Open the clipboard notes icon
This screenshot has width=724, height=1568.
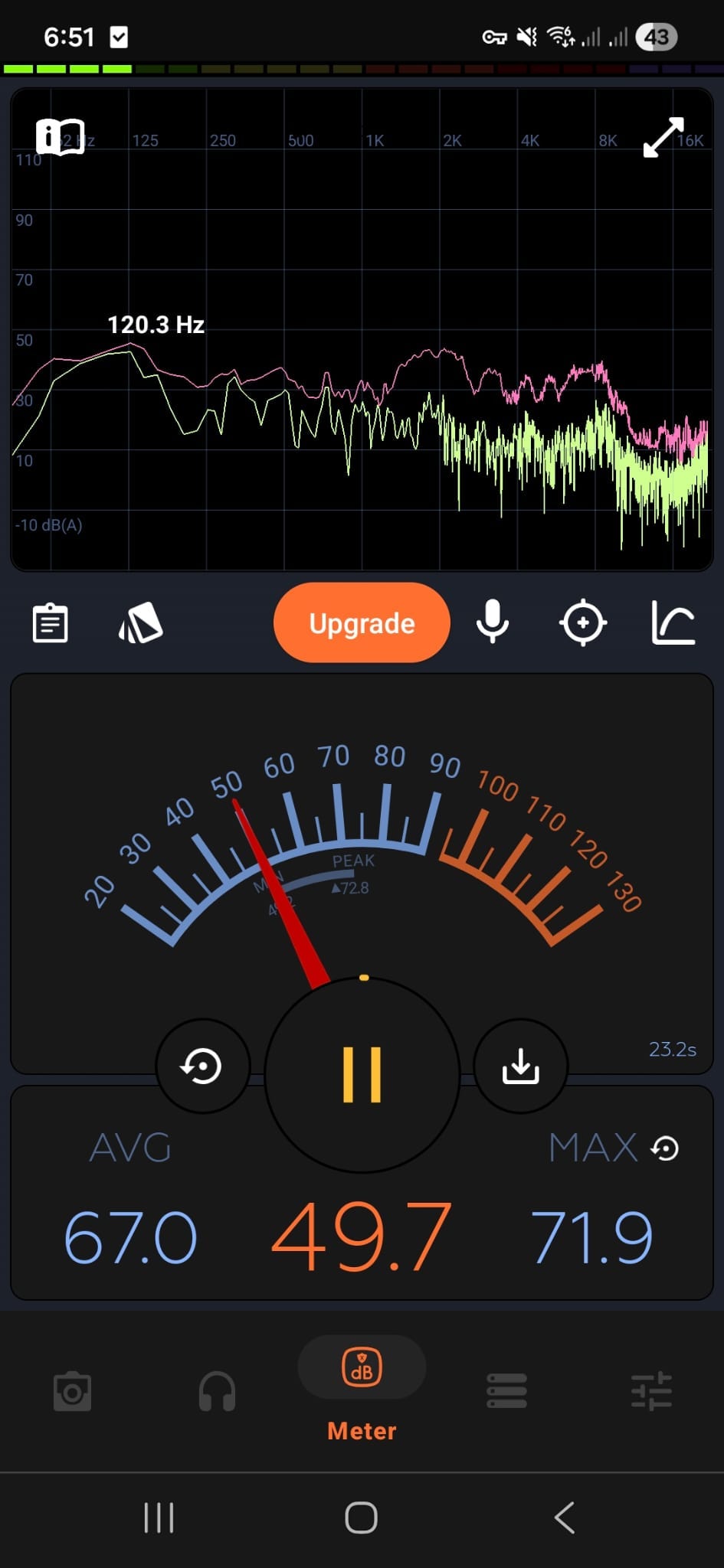pyautogui.click(x=51, y=623)
